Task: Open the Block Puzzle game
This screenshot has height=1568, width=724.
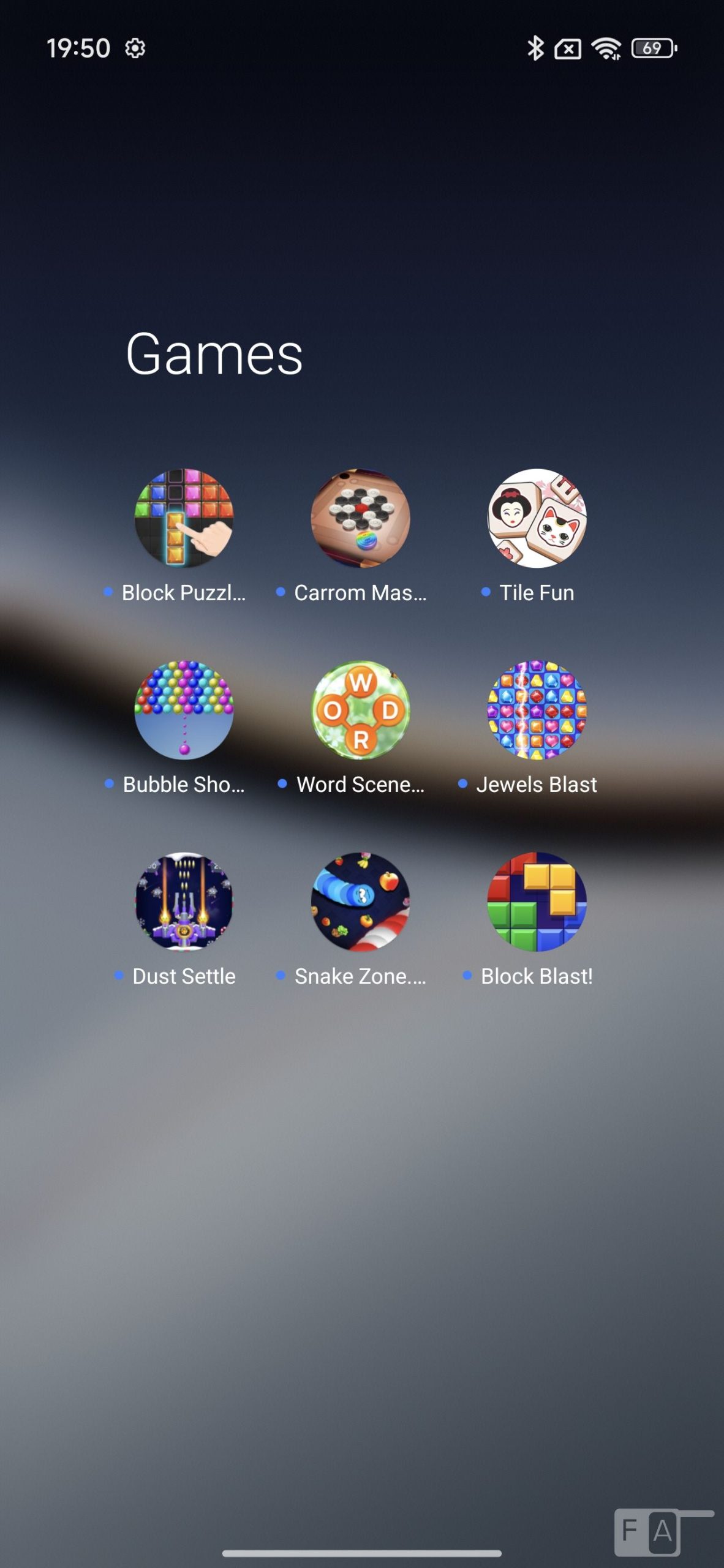Action: click(184, 518)
